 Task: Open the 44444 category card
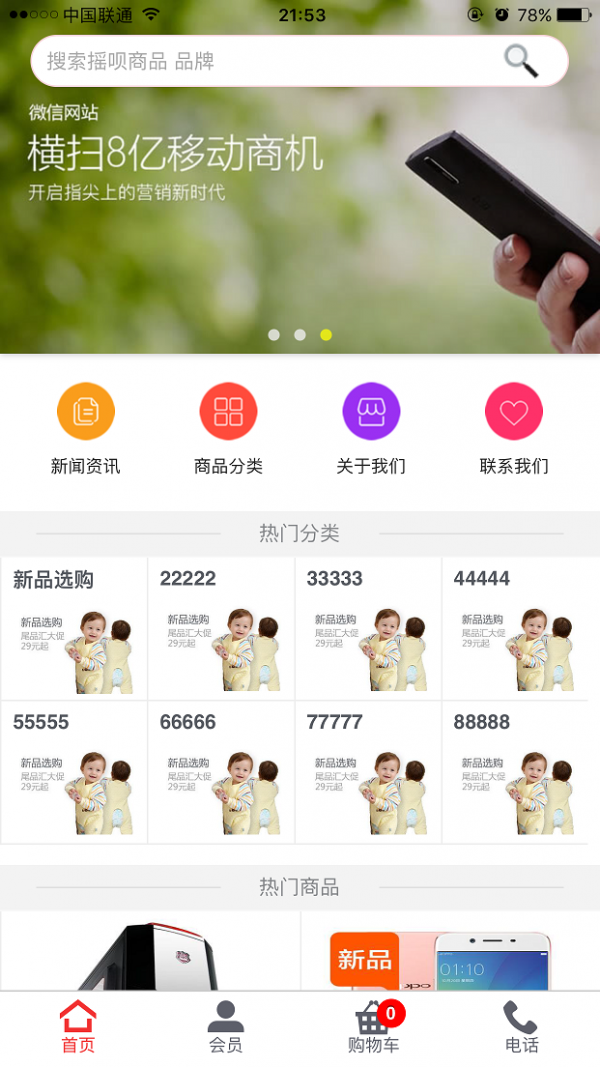(515, 629)
